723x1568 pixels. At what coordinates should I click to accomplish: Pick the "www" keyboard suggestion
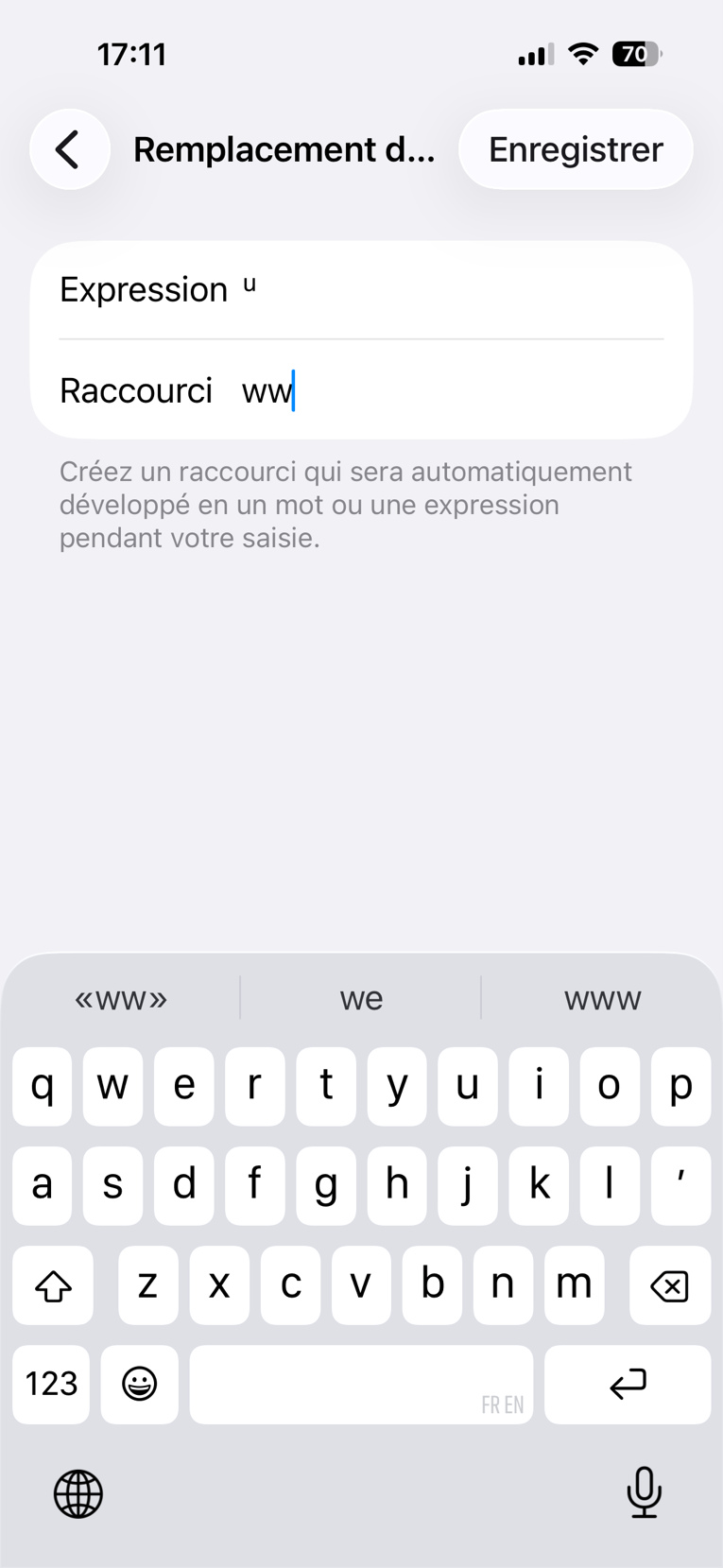coord(602,998)
